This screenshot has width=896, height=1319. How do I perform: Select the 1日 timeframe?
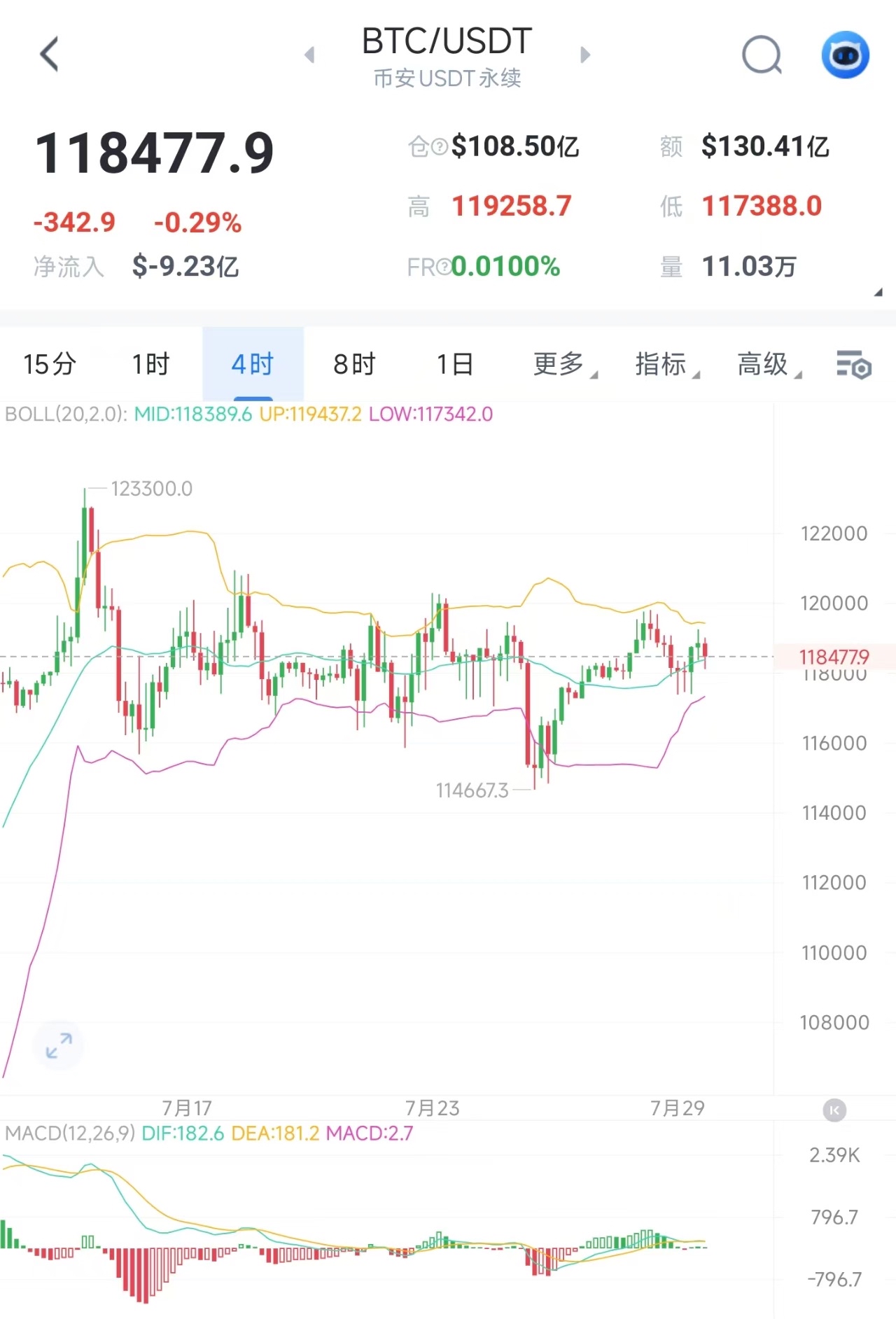(455, 364)
